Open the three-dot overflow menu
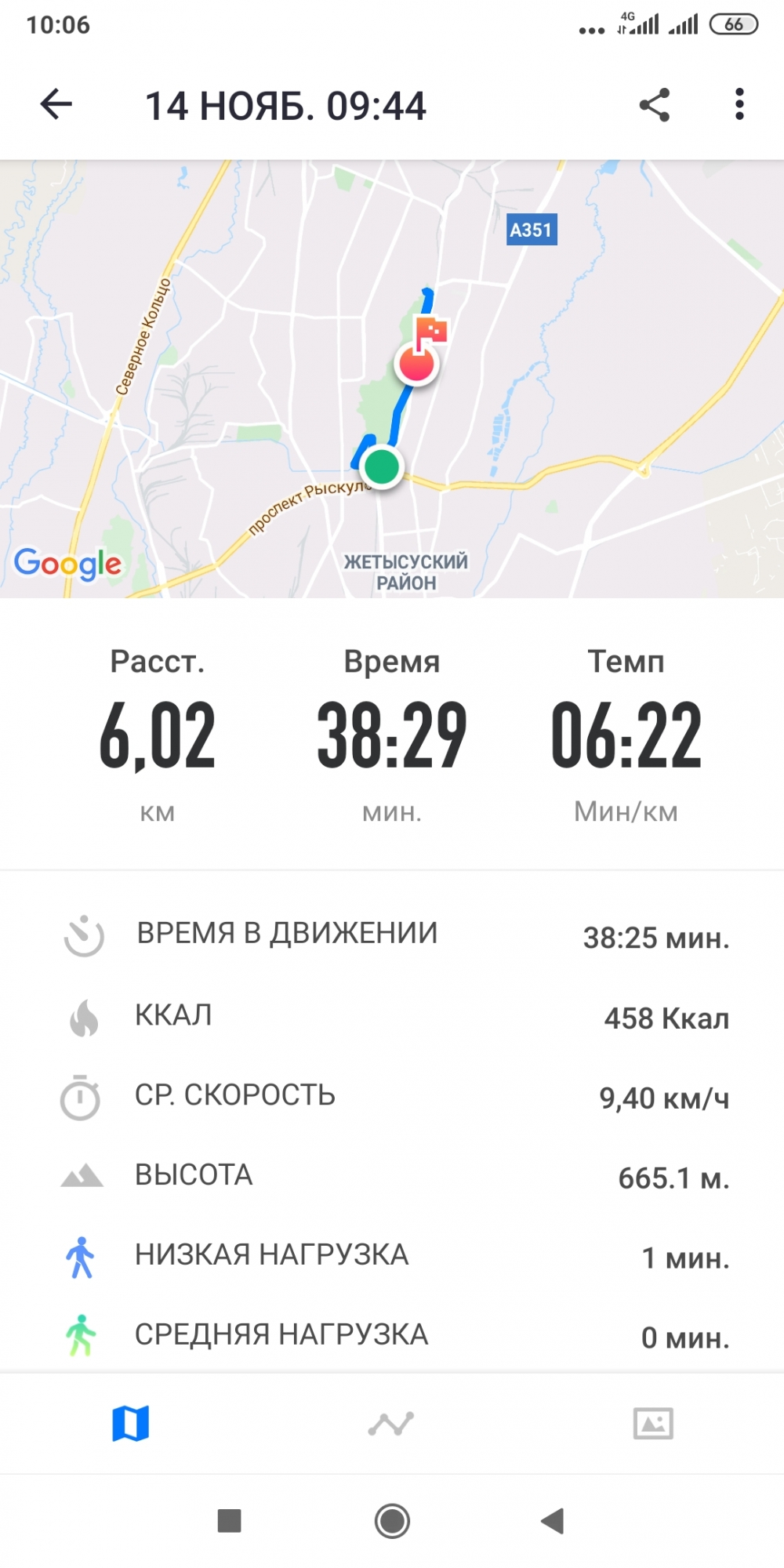The image size is (784, 1568). tap(739, 104)
